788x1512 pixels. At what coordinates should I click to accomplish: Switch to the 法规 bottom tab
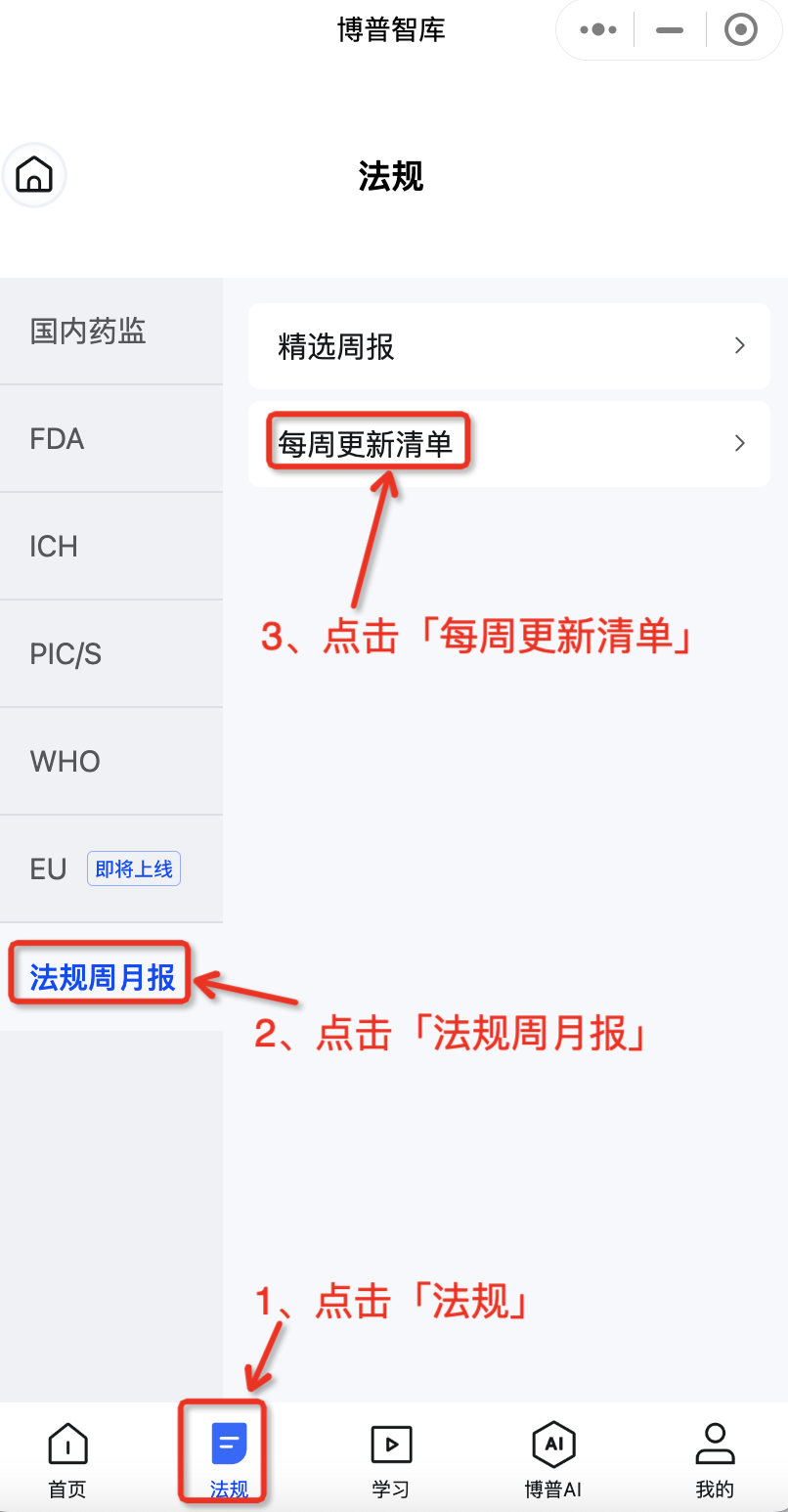(x=229, y=1461)
